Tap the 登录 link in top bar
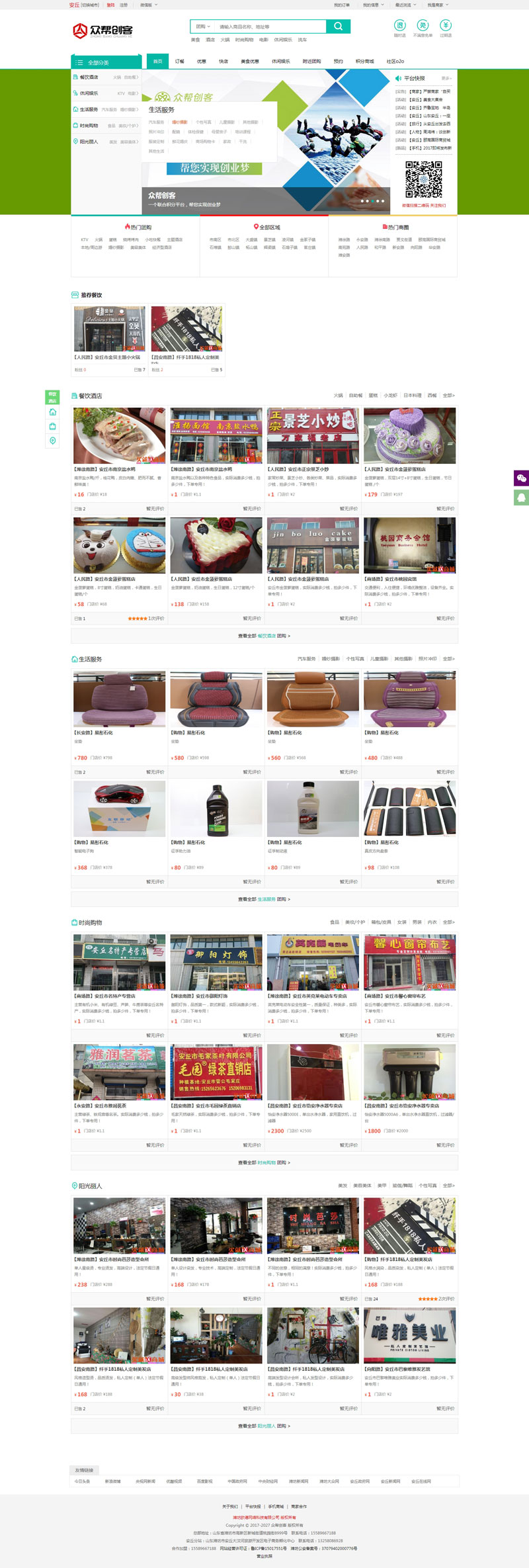This screenshot has width=529, height=1568. tap(110, 5)
